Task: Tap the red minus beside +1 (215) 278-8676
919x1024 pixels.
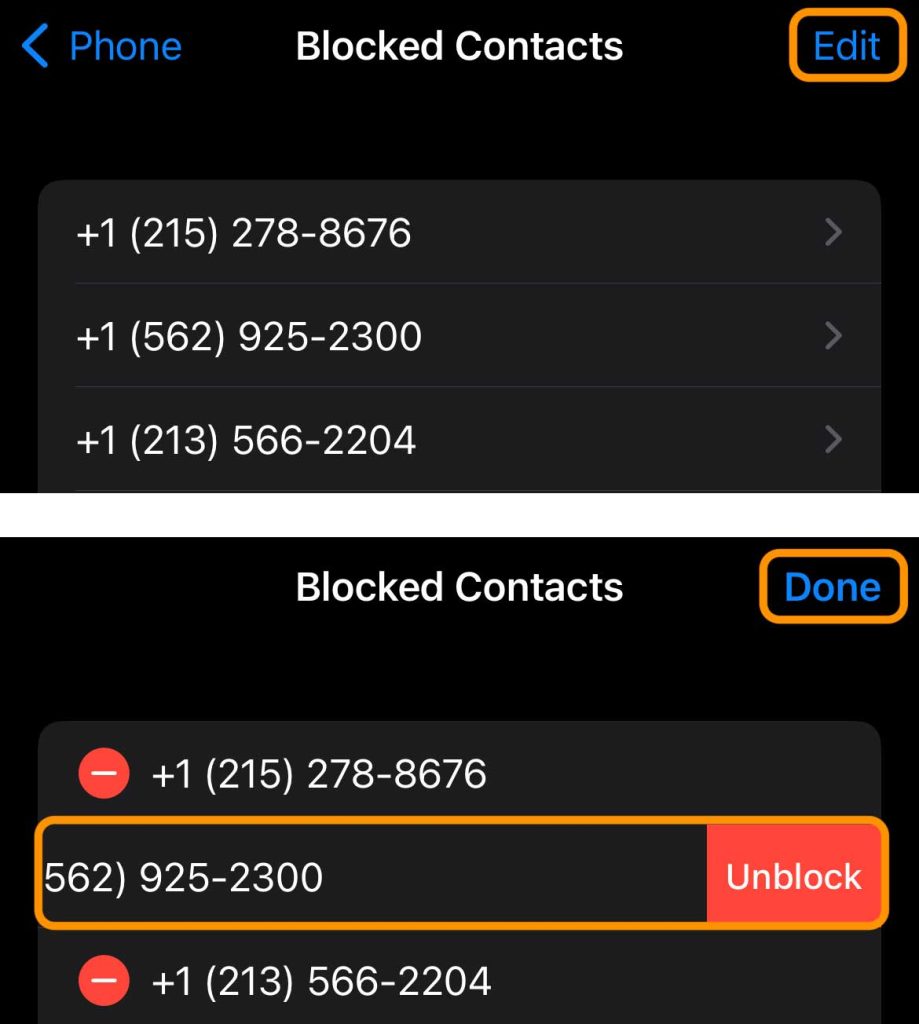Action: [x=104, y=774]
